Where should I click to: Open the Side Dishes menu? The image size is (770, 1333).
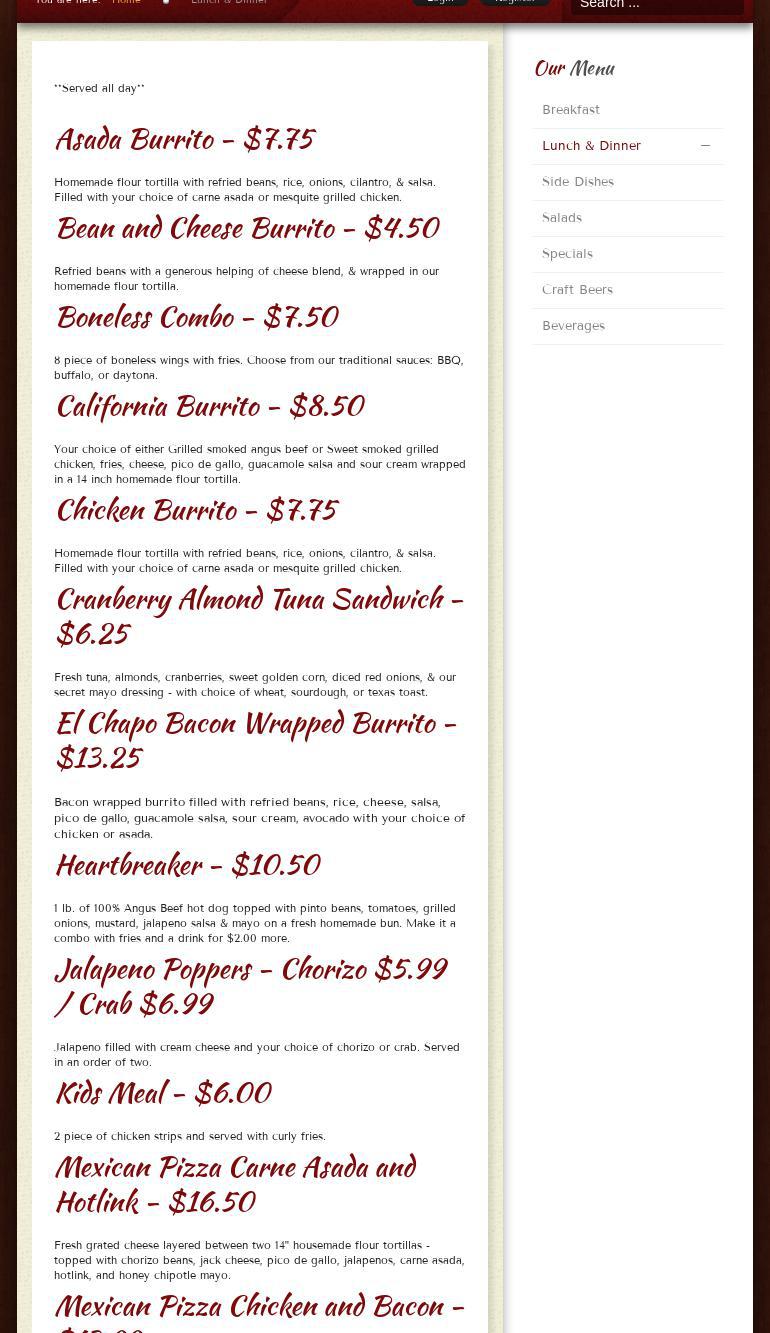[578, 182]
